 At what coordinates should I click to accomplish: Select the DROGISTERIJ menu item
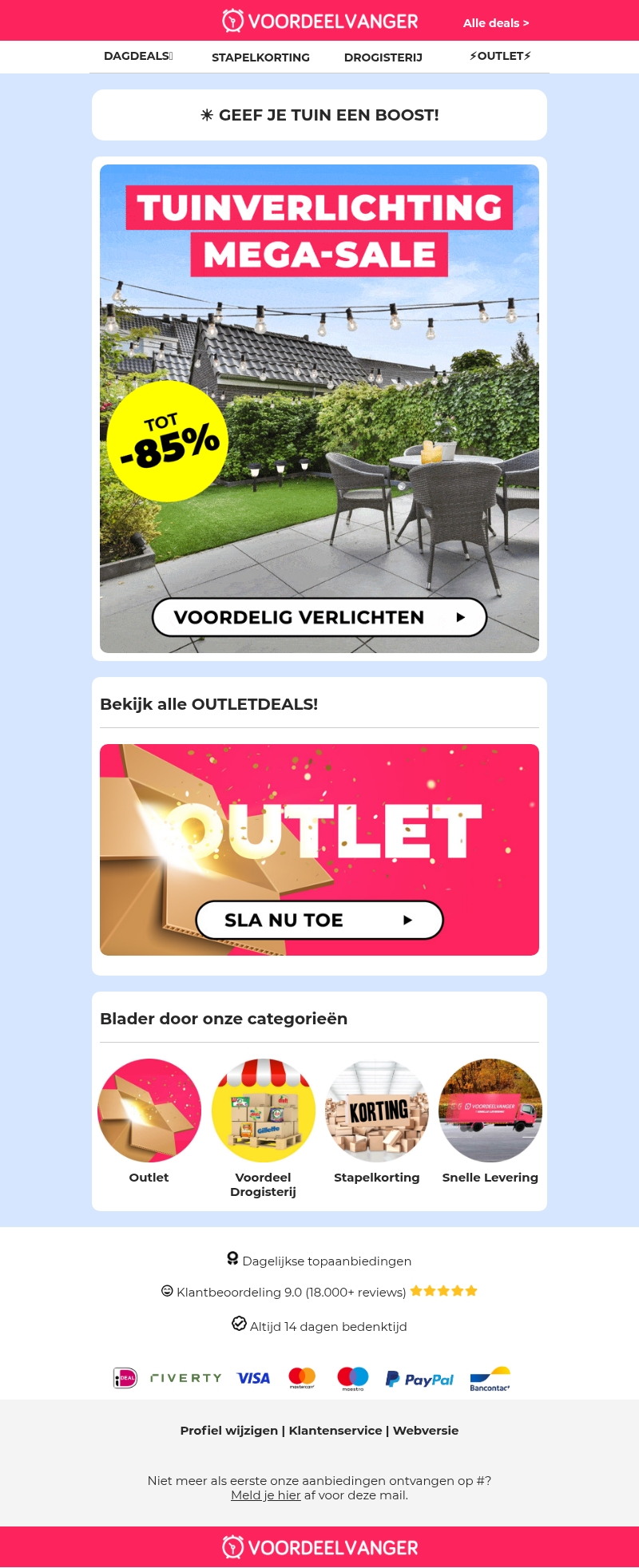coord(383,57)
